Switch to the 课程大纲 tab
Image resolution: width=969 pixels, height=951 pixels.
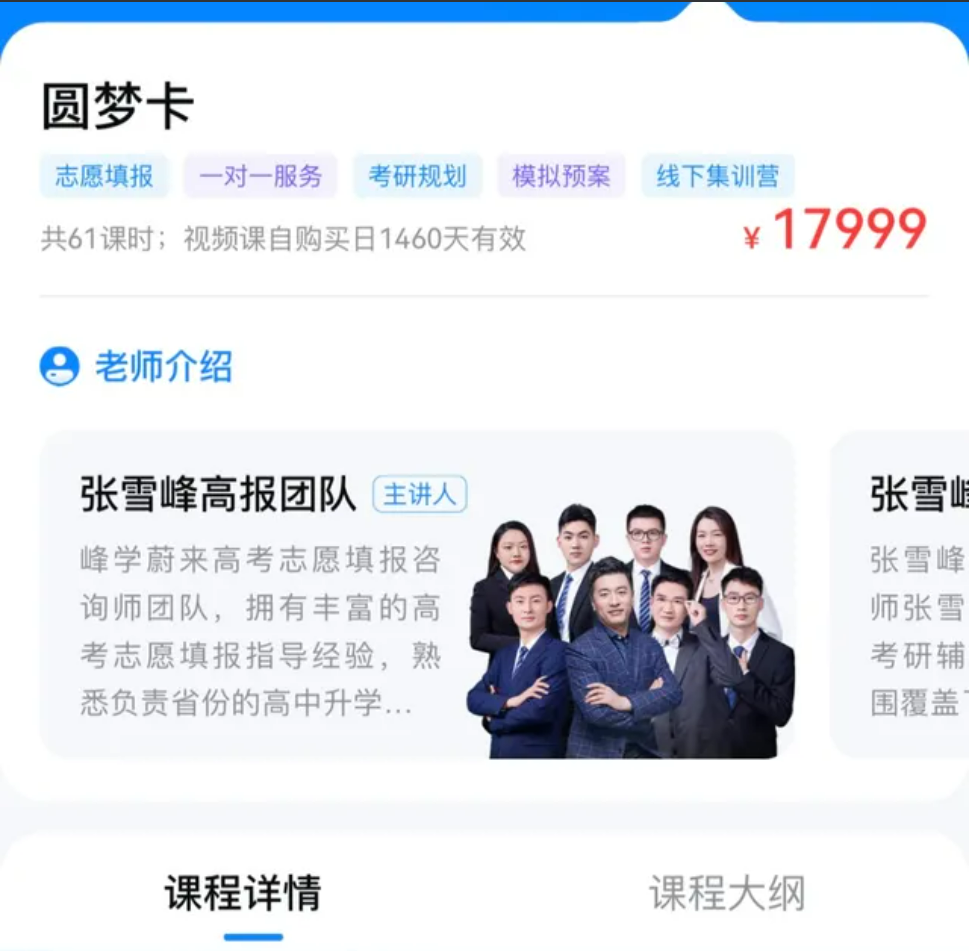pyautogui.click(x=726, y=892)
